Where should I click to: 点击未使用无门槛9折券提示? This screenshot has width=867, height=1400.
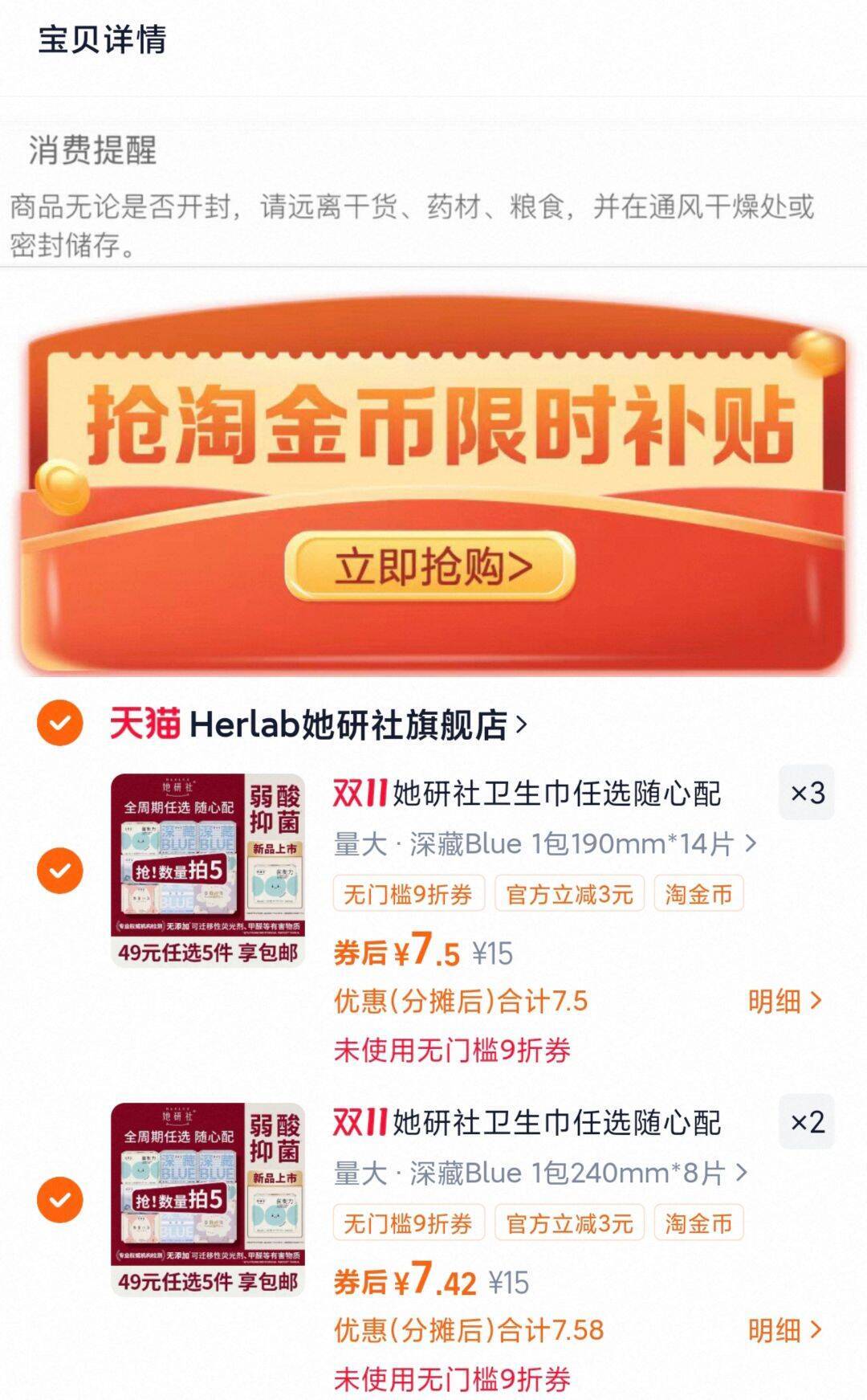[x=450, y=1051]
